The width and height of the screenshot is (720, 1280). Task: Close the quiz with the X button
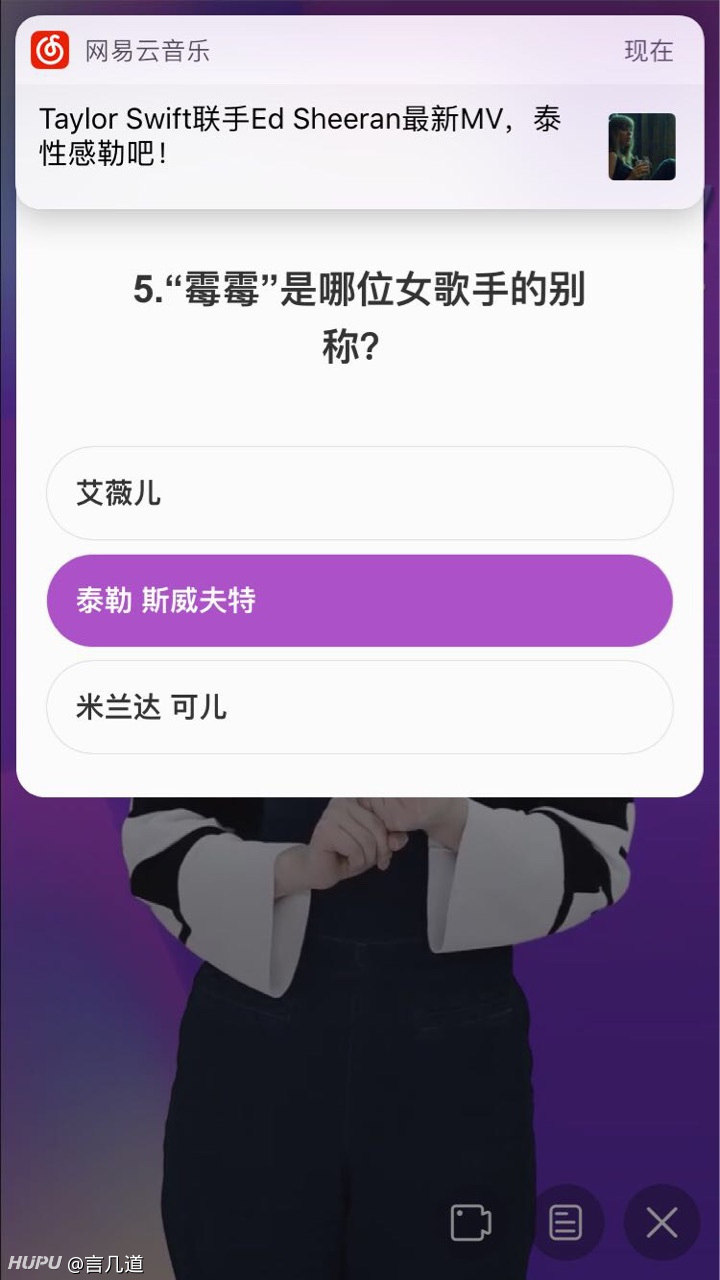coord(662,1222)
